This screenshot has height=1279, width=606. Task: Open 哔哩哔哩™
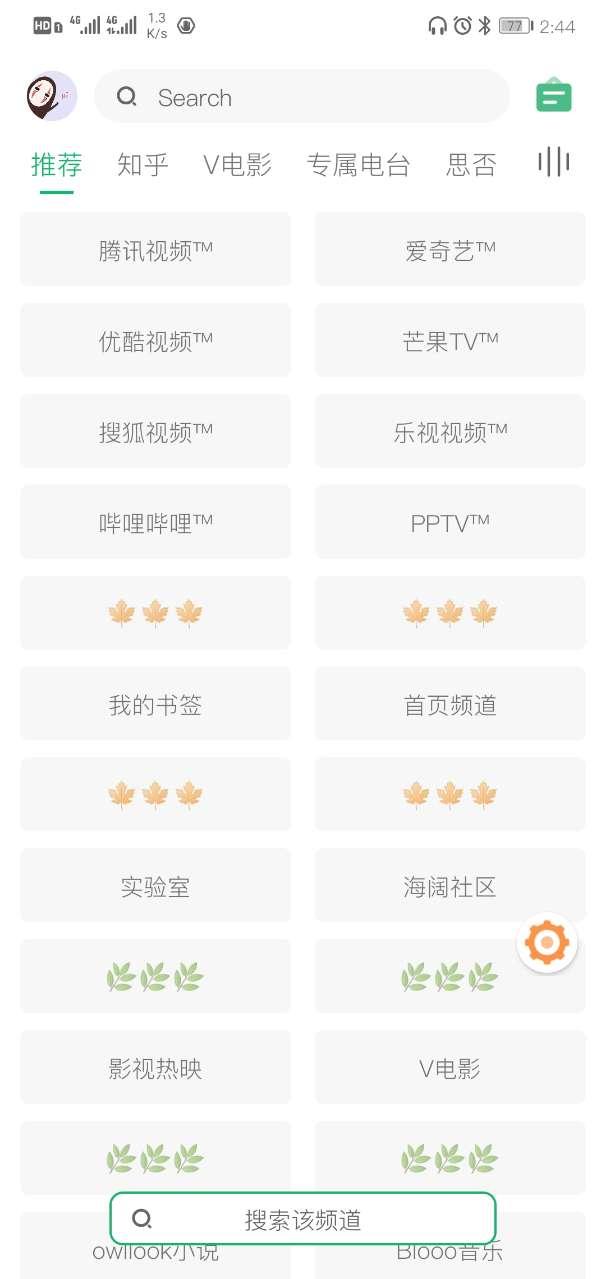[156, 523]
